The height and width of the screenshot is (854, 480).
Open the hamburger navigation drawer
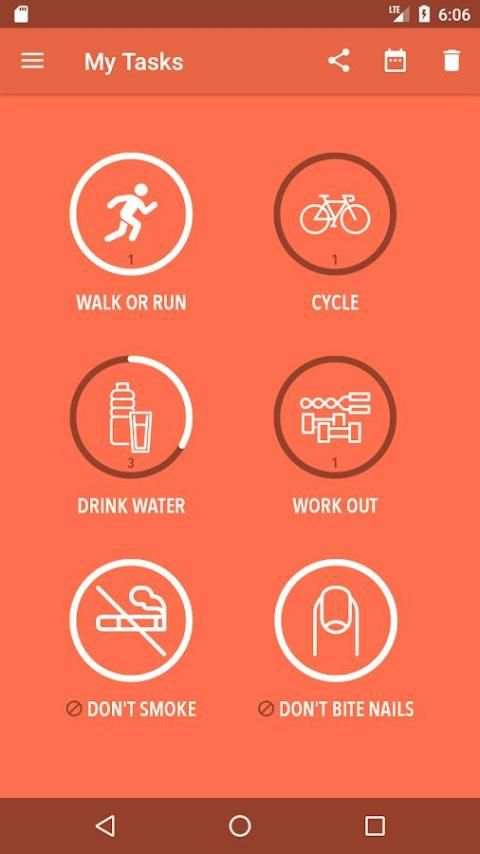pos(32,61)
